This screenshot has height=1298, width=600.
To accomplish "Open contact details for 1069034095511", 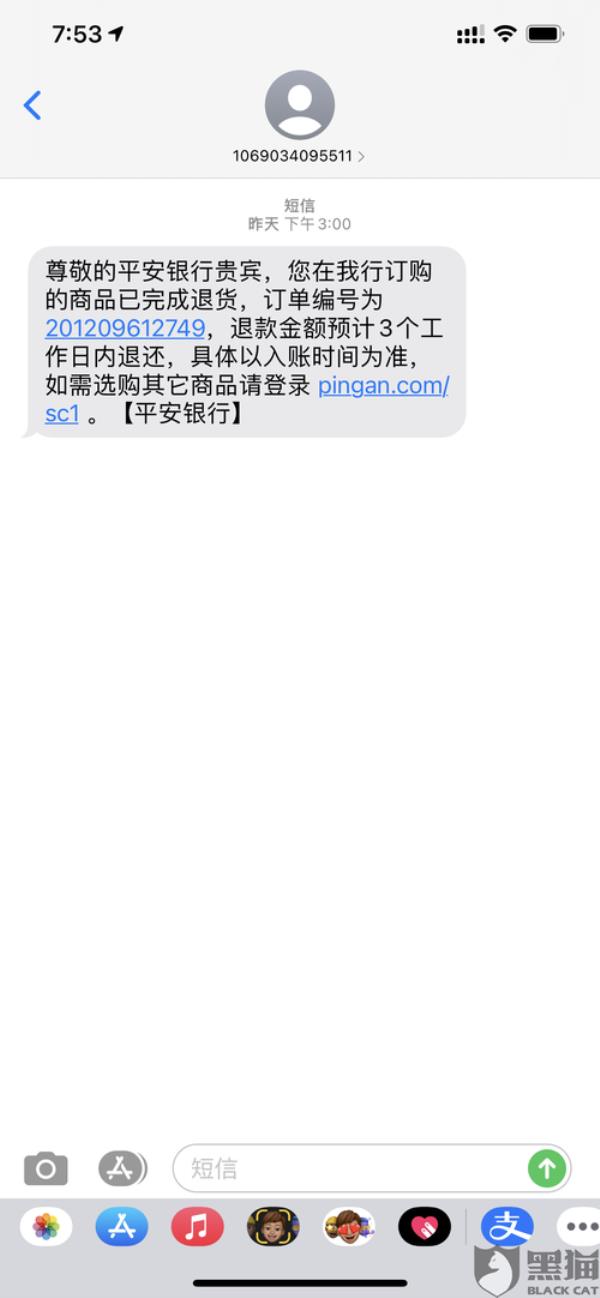I will click(299, 156).
